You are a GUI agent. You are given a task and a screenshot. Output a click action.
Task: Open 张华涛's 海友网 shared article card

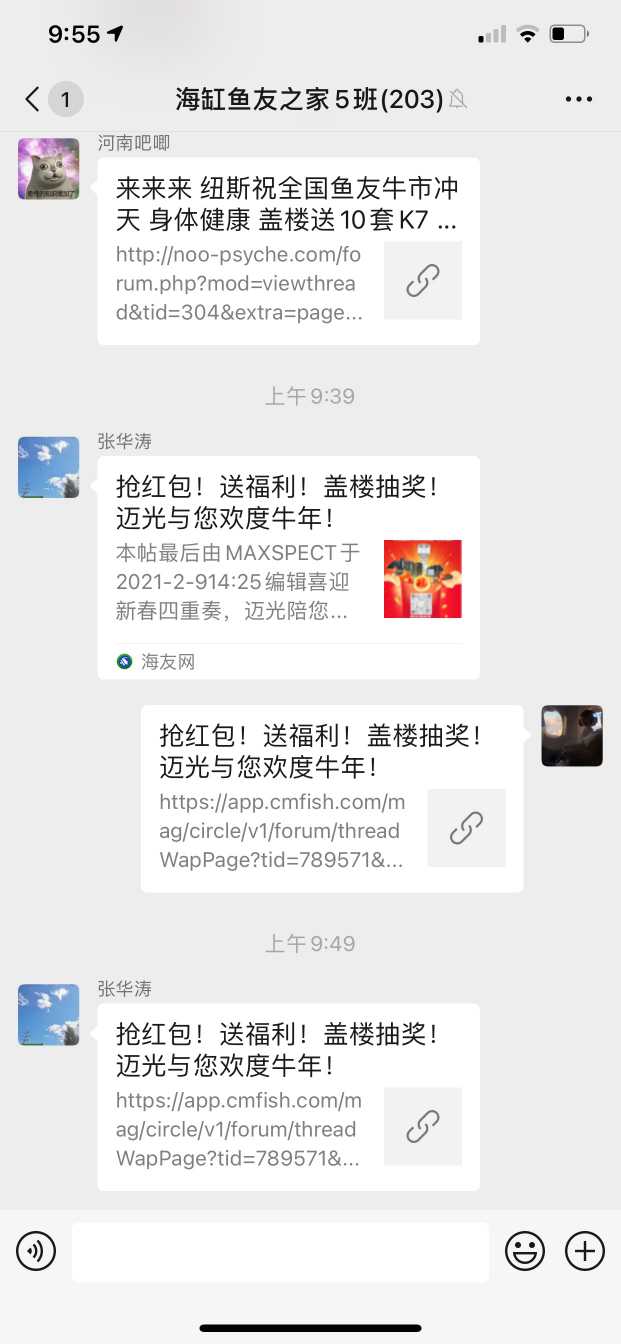click(x=288, y=566)
